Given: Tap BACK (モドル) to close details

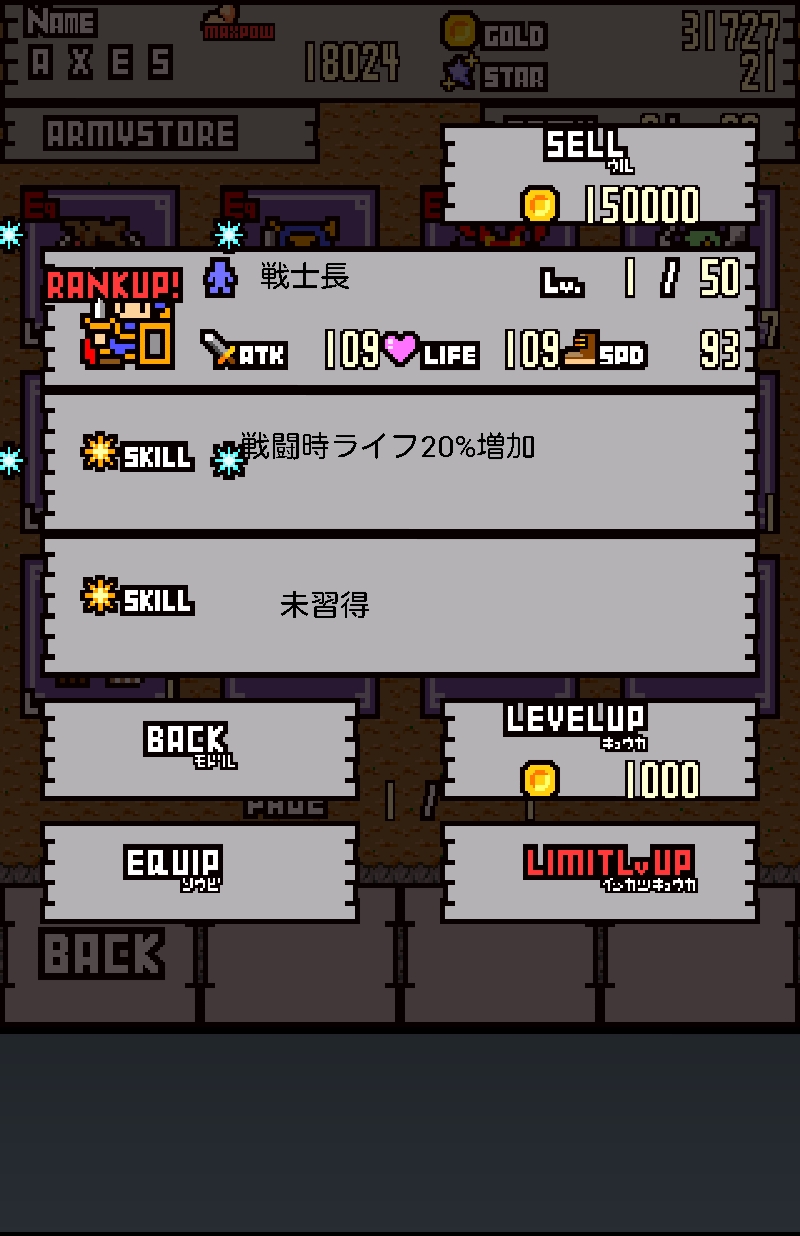Looking at the screenshot, I should point(199,749).
